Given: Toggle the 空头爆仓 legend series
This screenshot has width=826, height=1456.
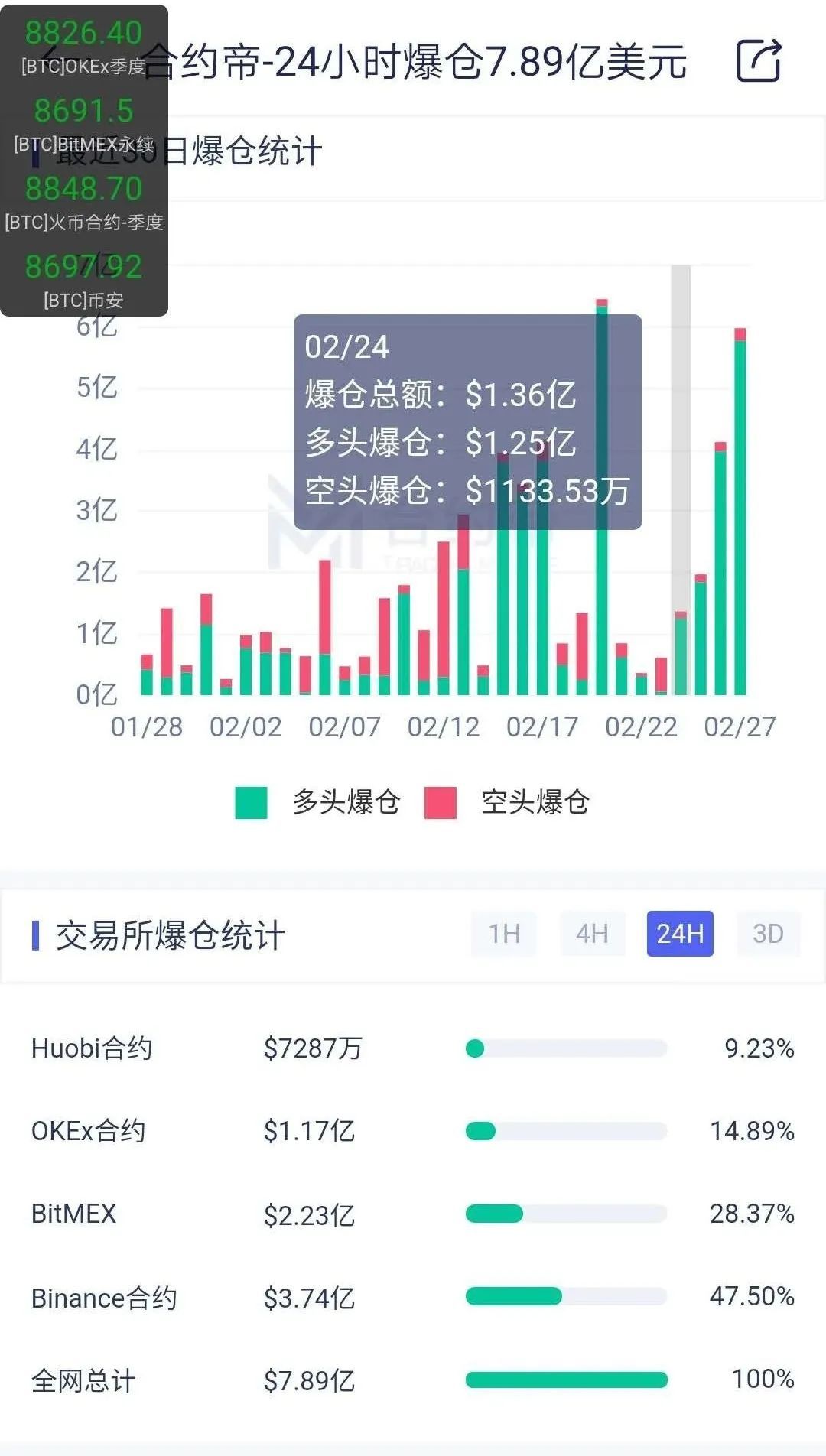Looking at the screenshot, I should point(507,802).
